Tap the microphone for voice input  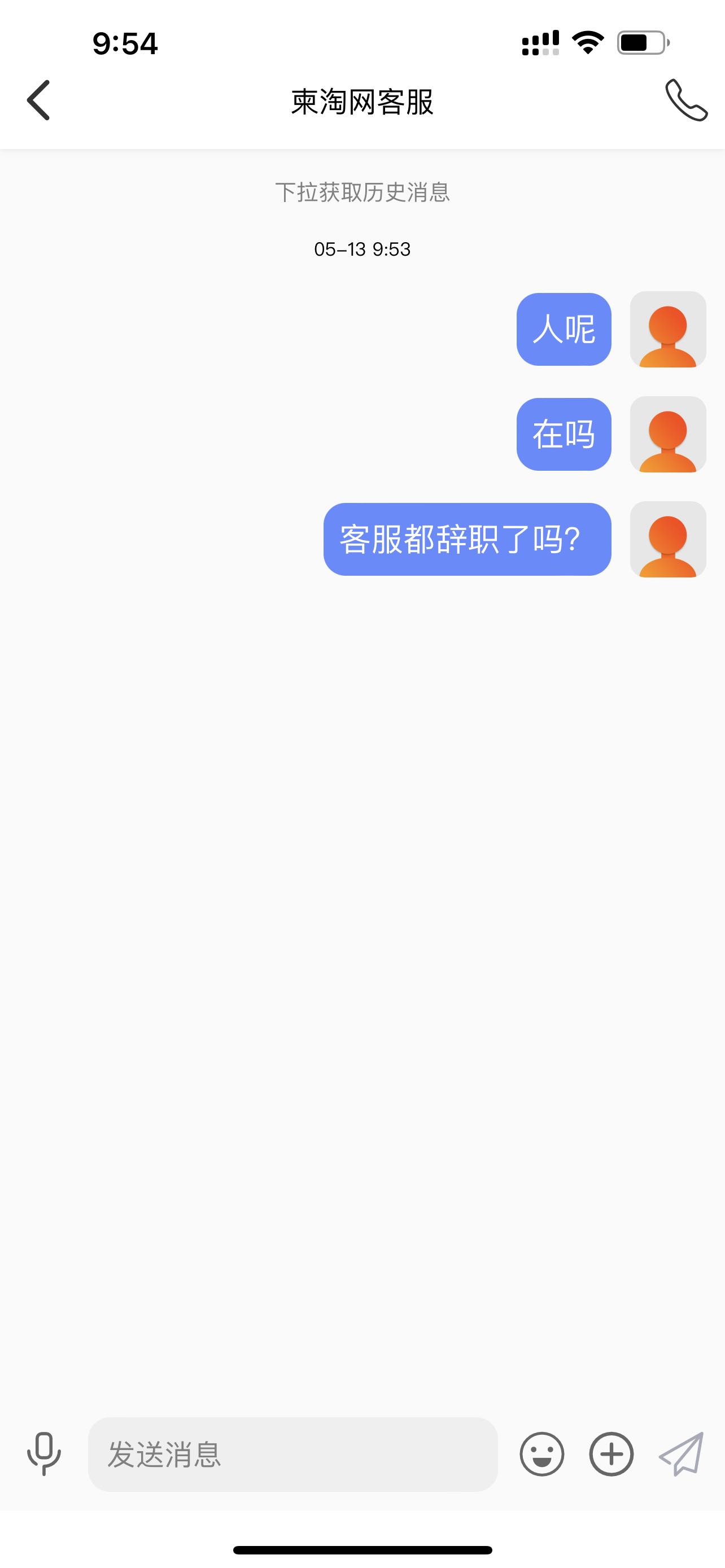pos(44,1454)
